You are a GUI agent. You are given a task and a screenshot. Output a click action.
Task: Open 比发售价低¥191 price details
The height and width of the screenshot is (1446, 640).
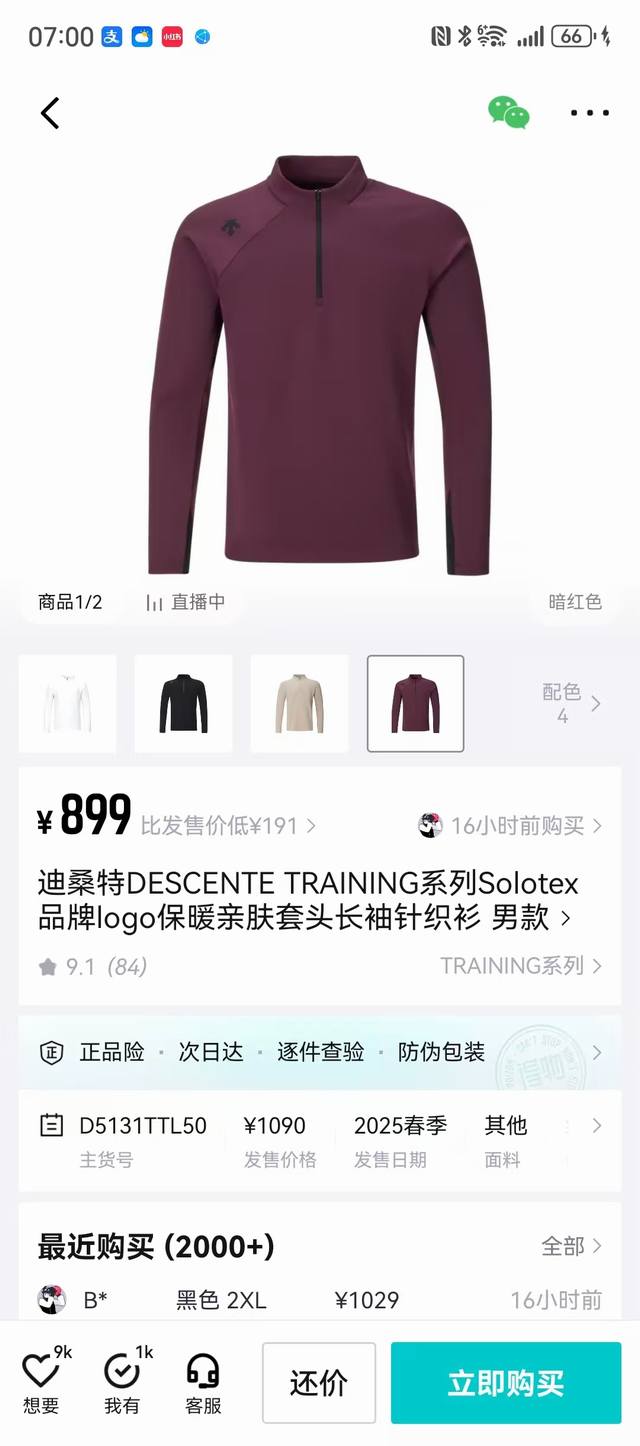point(228,826)
